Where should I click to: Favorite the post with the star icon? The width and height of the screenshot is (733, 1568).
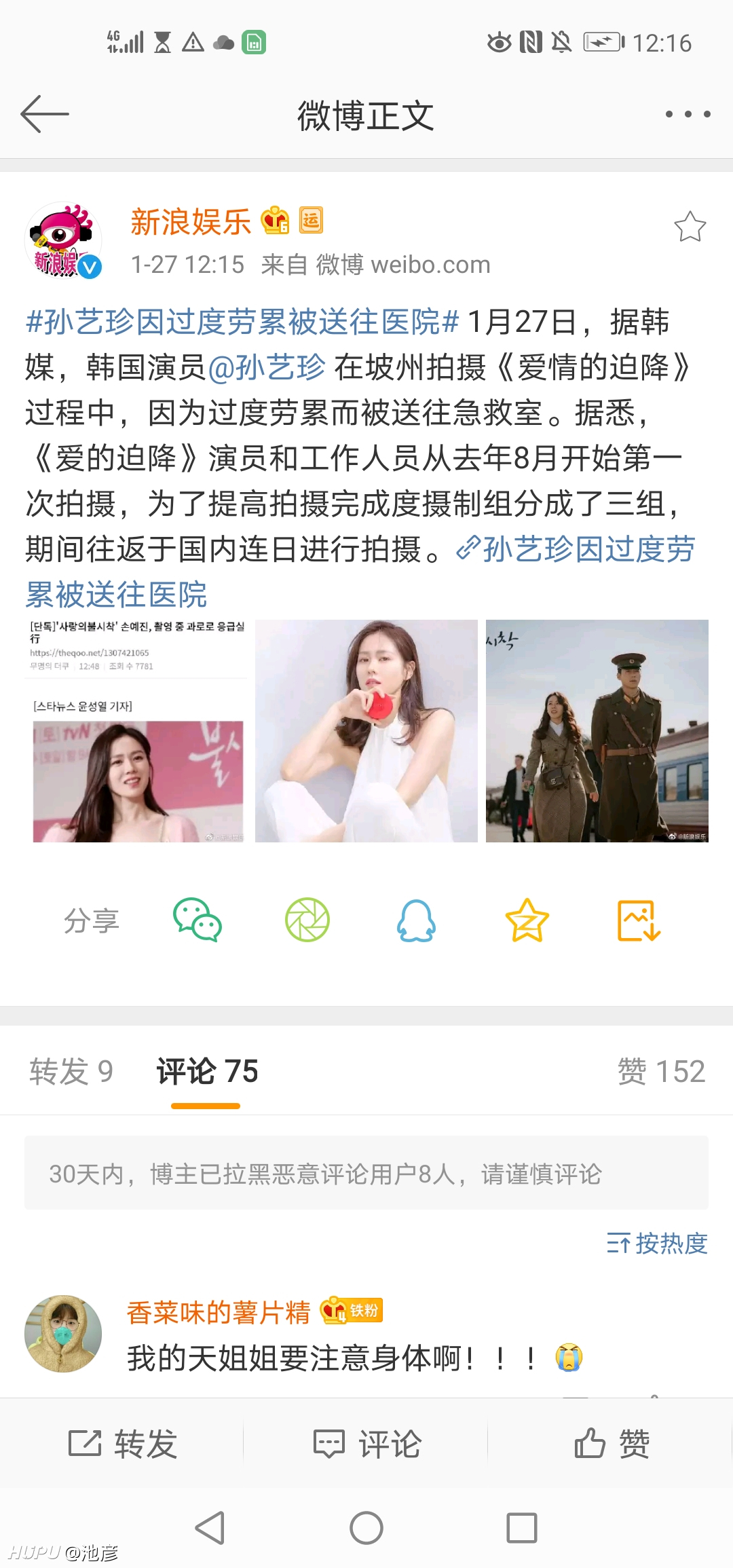pyautogui.click(x=690, y=227)
